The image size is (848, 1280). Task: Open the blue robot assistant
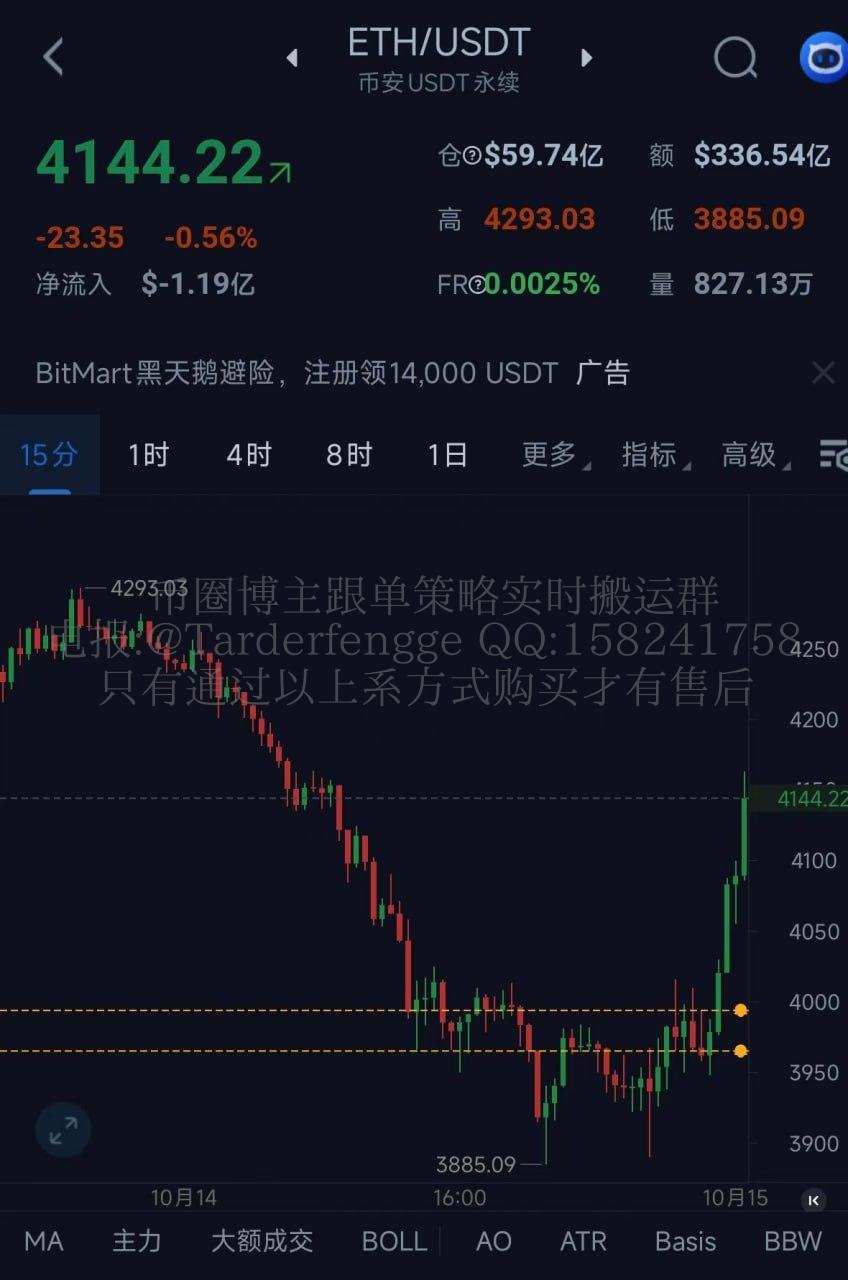(822, 57)
